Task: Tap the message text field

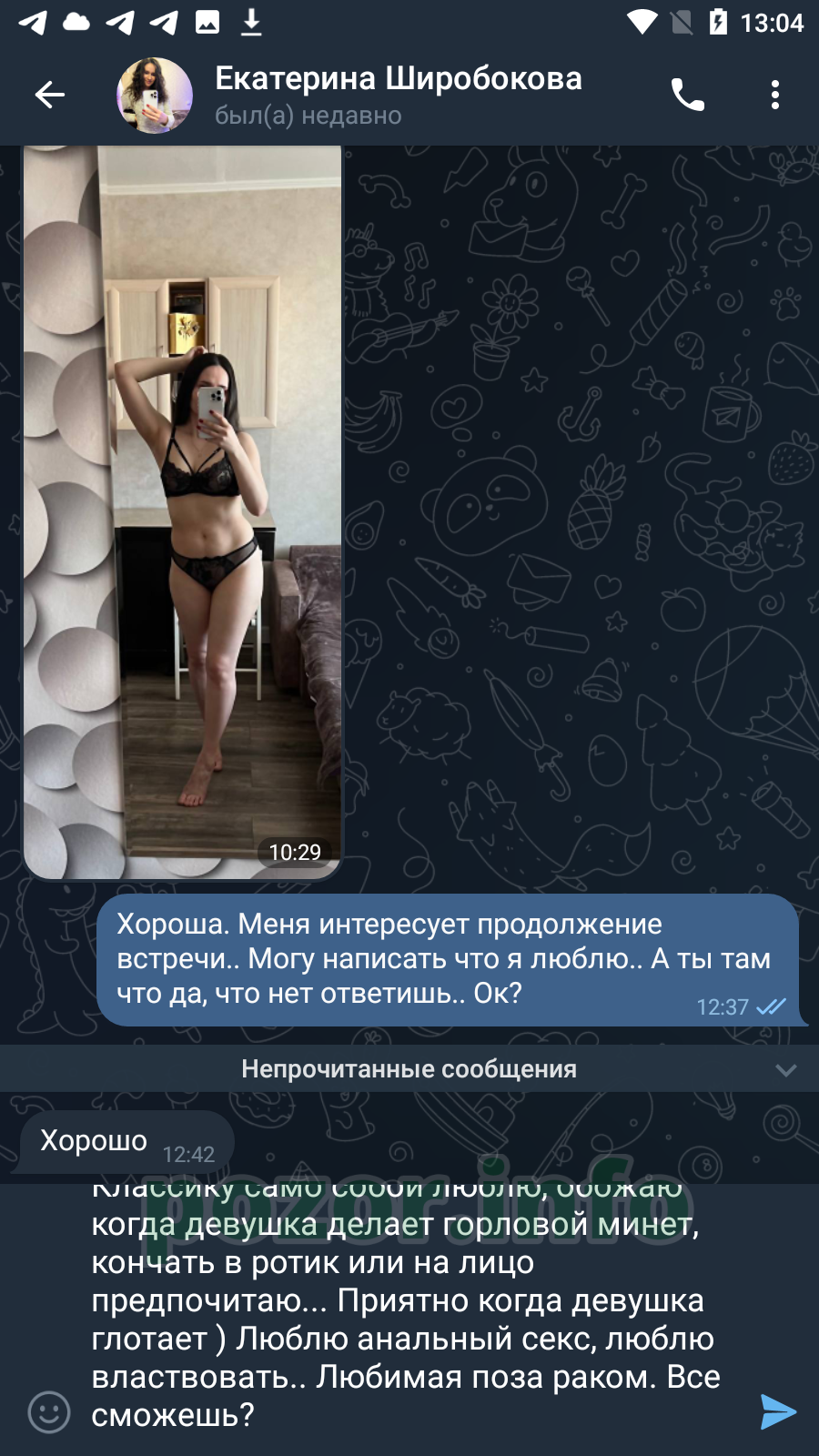Action: [x=409, y=1301]
